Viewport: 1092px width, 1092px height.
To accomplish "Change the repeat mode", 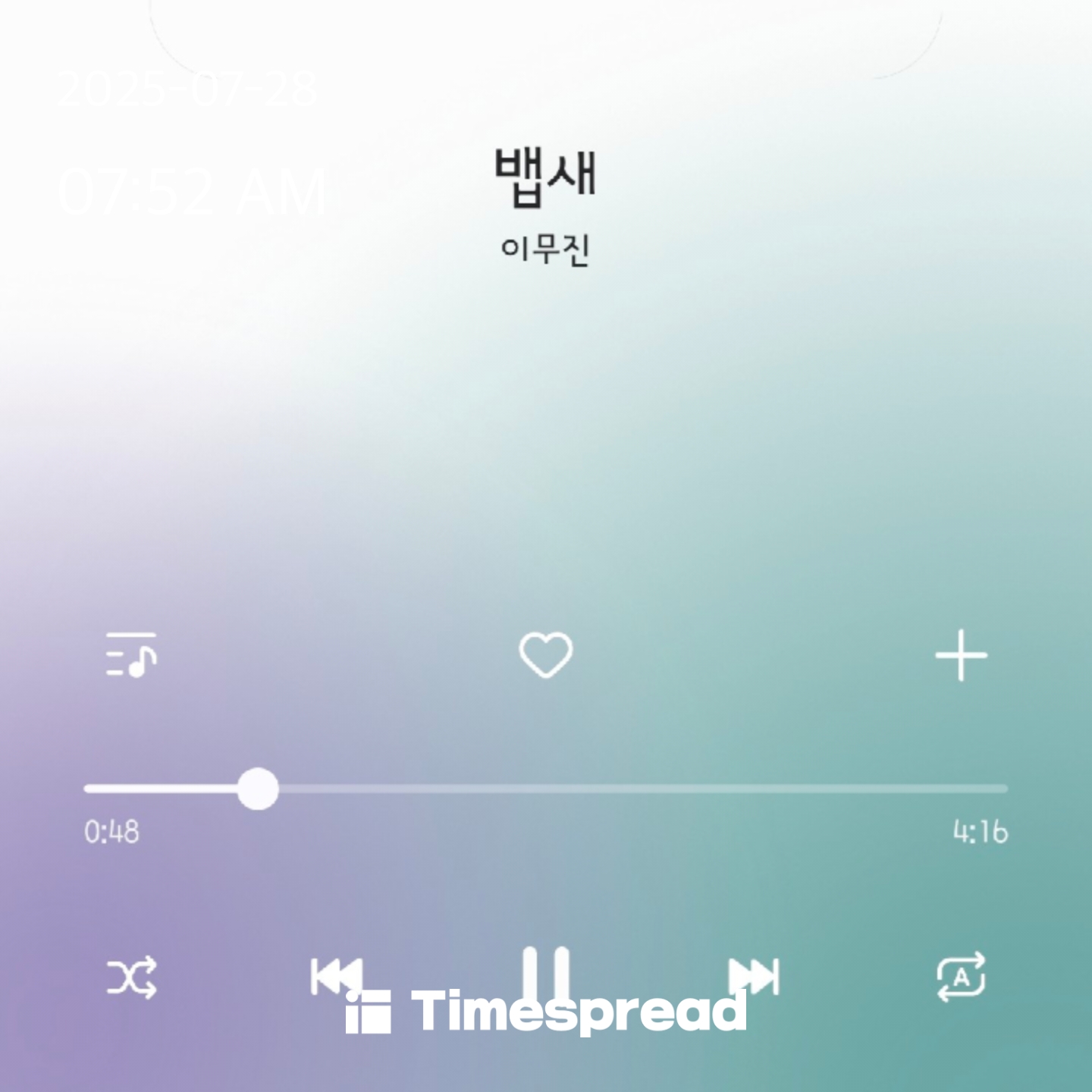I will (961, 977).
